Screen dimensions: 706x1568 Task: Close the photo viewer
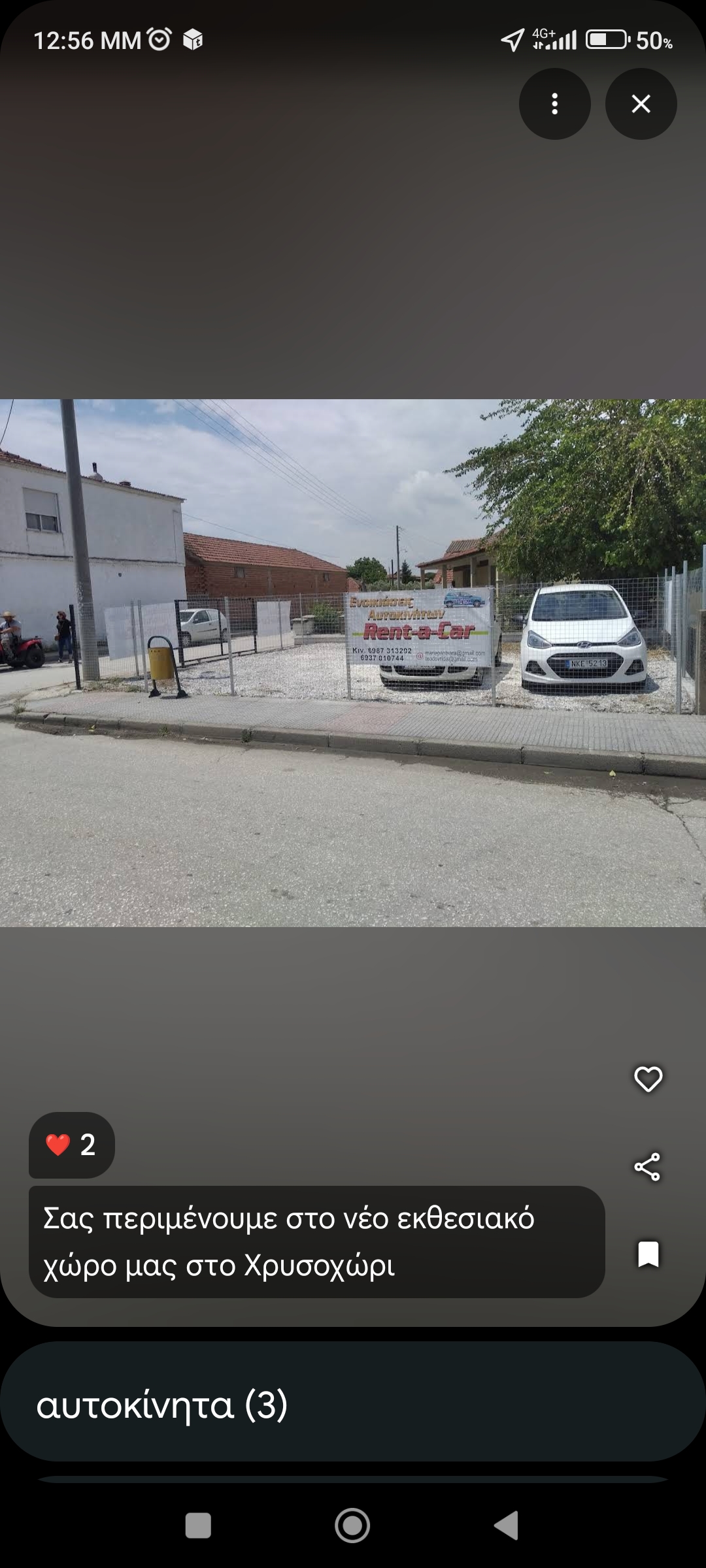[641, 104]
